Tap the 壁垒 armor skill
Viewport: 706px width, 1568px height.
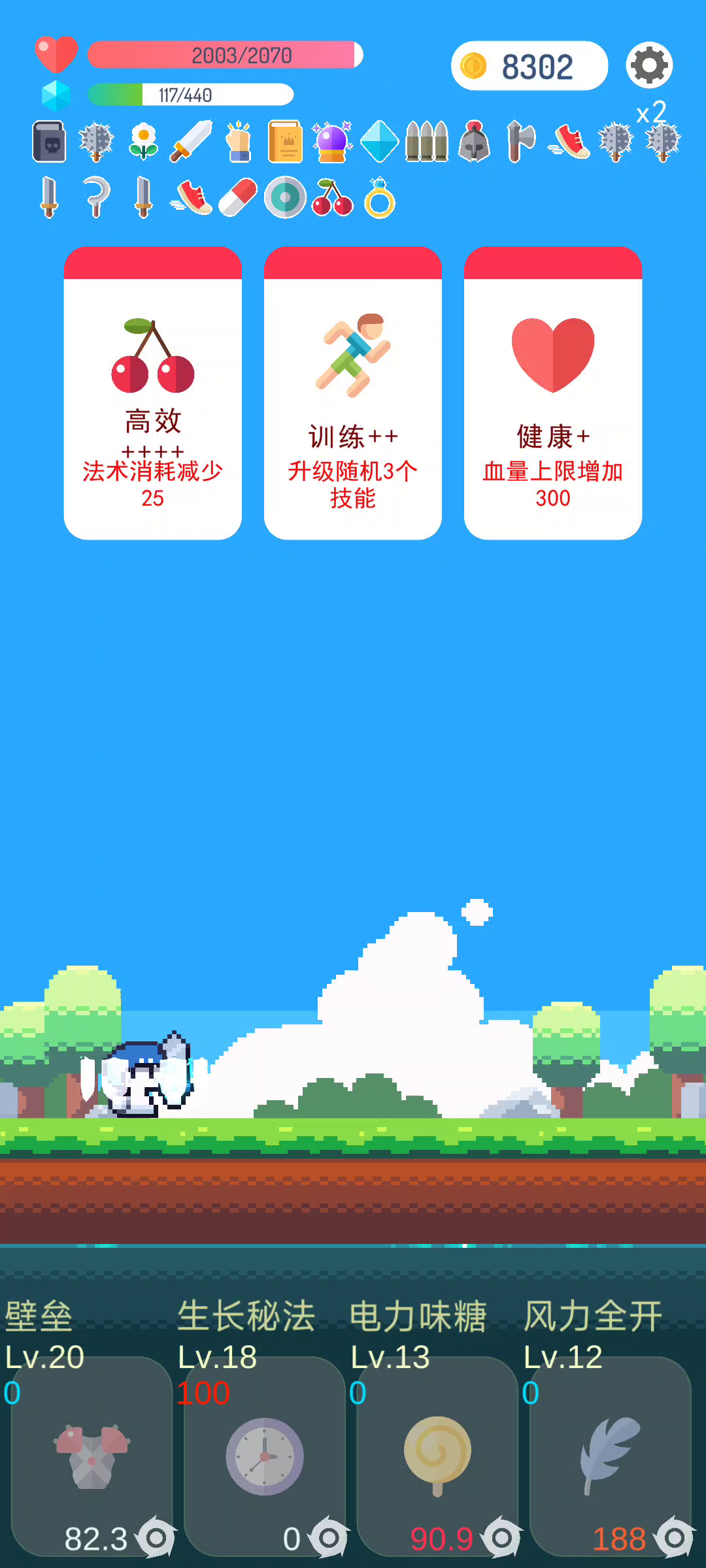coord(92,1456)
